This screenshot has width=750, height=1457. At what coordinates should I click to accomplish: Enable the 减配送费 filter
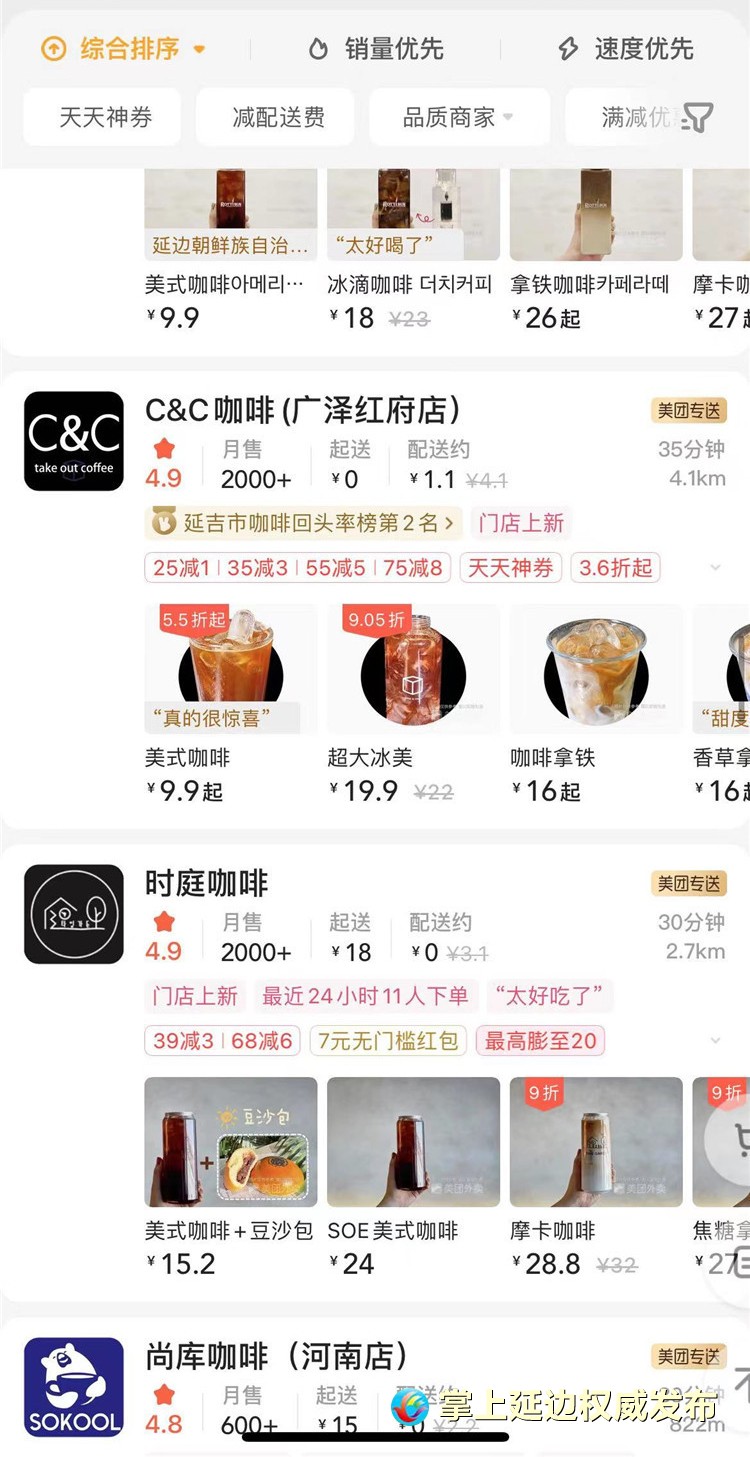[x=278, y=117]
